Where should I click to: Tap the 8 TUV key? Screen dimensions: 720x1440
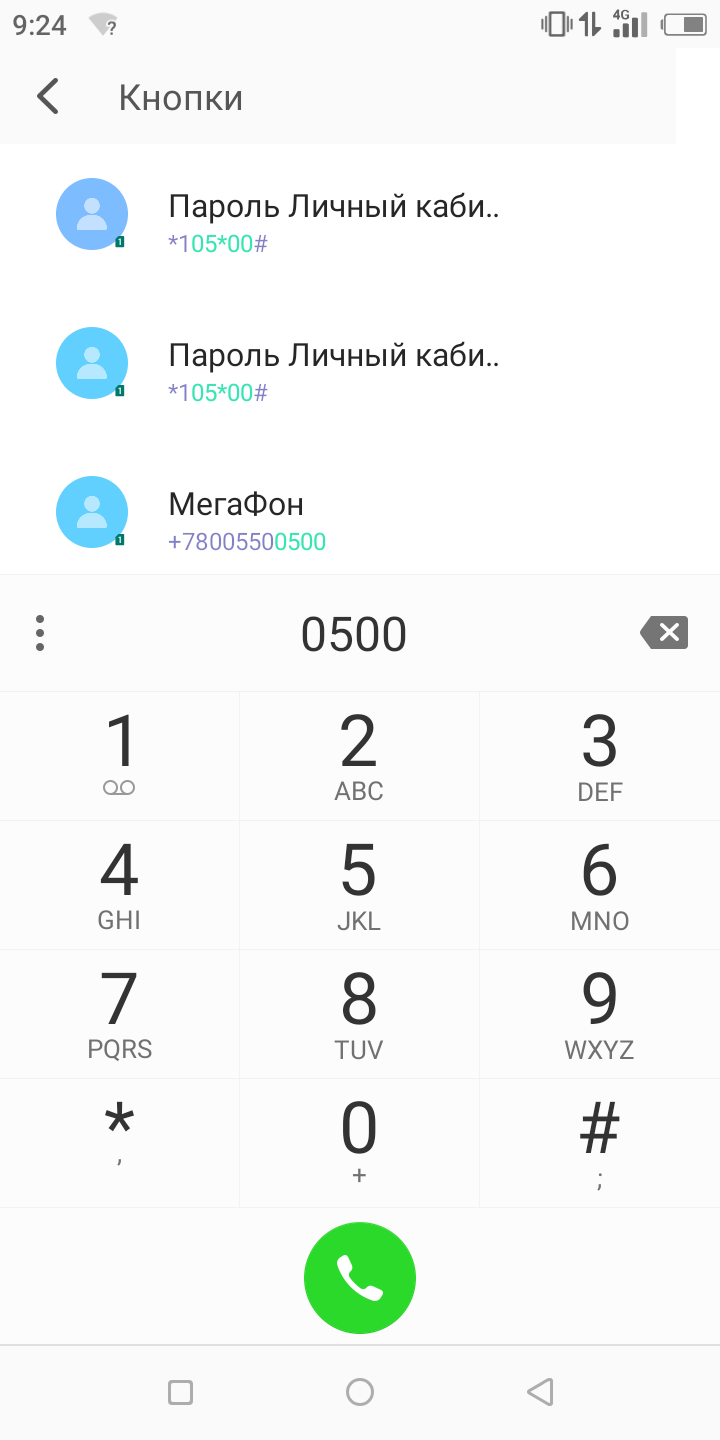coord(359,1013)
